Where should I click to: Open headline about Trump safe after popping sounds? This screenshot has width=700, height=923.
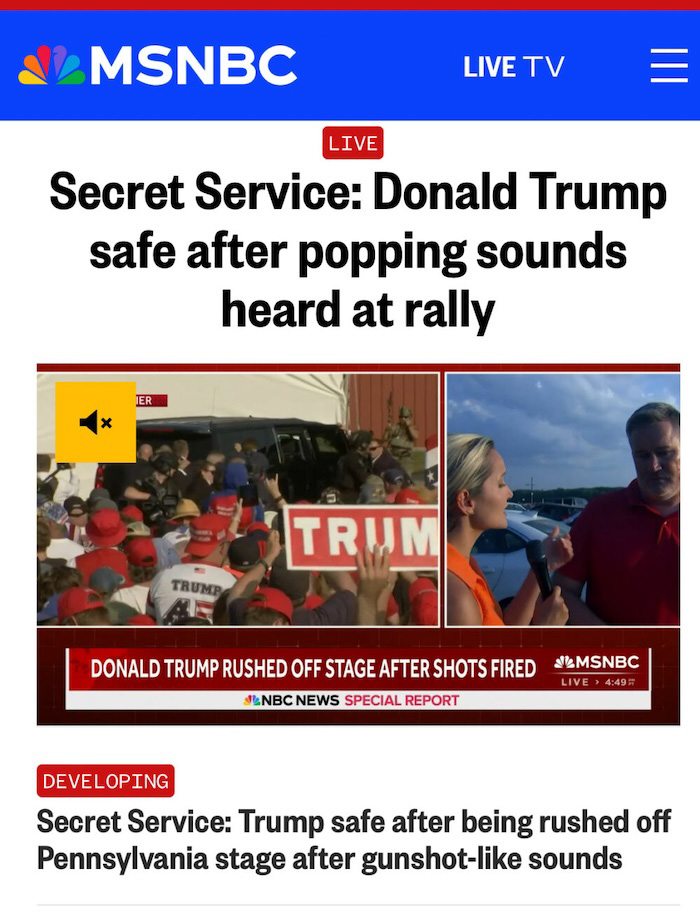358,250
